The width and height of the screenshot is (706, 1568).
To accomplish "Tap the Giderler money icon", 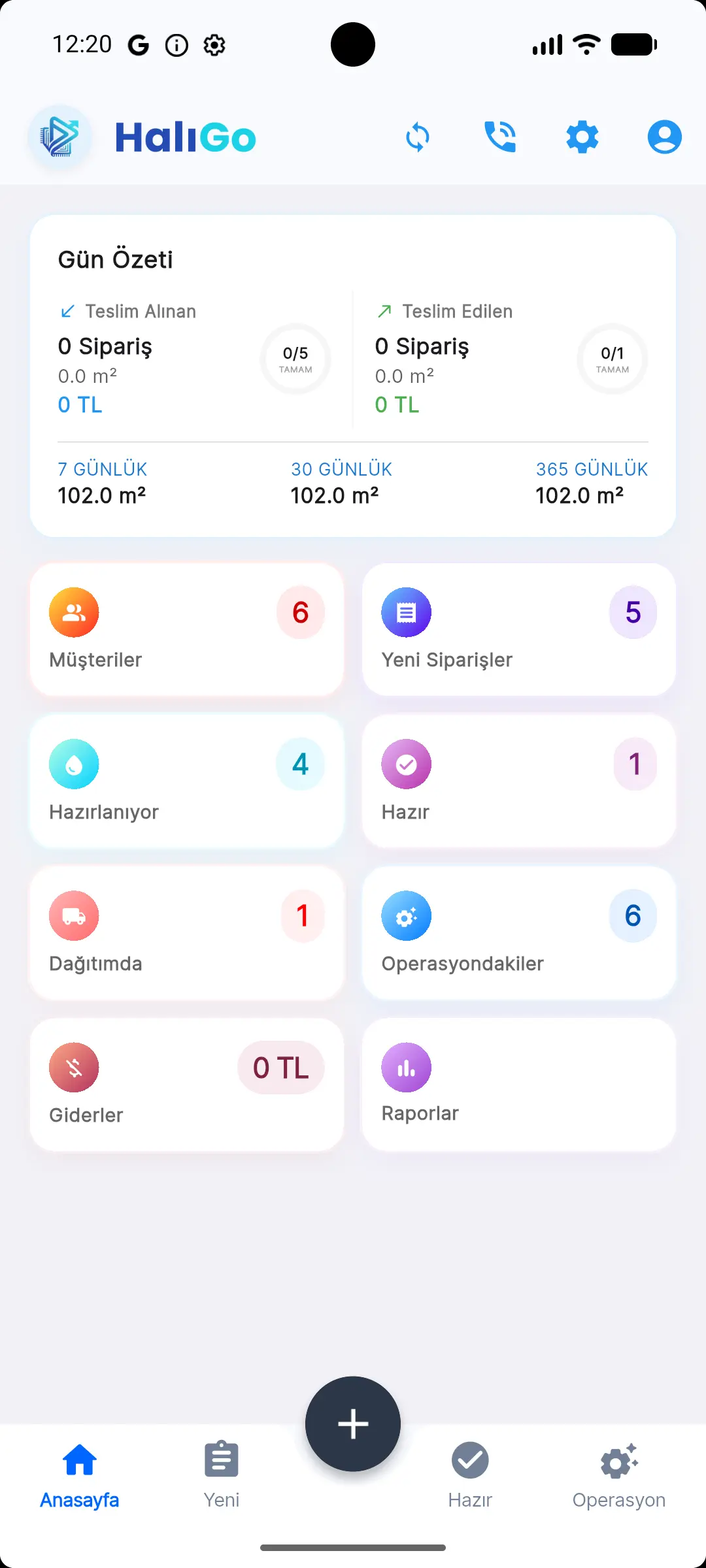I will coord(74,1067).
